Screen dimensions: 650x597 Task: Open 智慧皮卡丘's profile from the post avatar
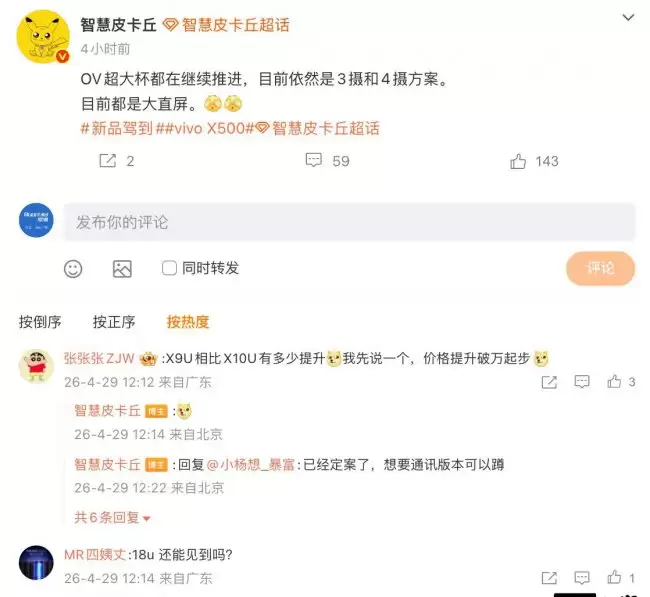(40, 40)
